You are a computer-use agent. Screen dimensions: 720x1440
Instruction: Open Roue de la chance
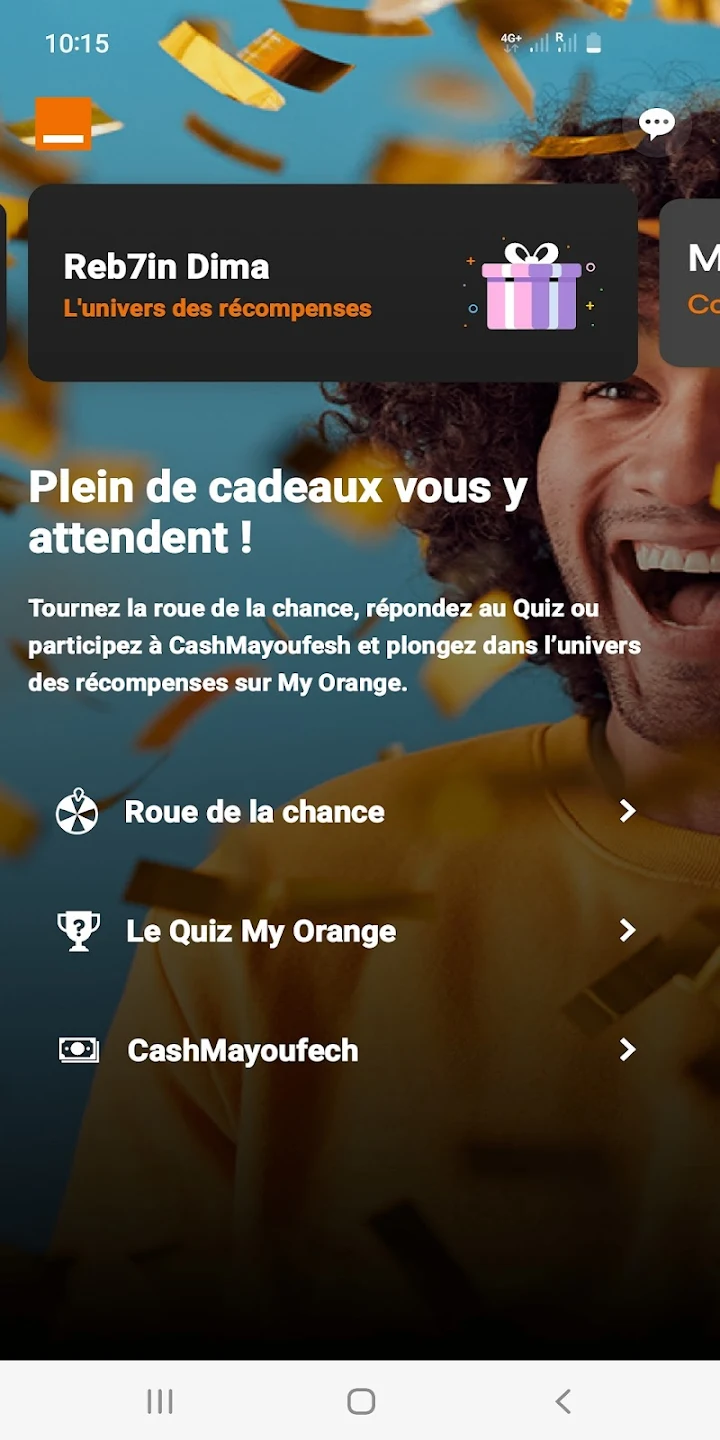[x=345, y=811]
